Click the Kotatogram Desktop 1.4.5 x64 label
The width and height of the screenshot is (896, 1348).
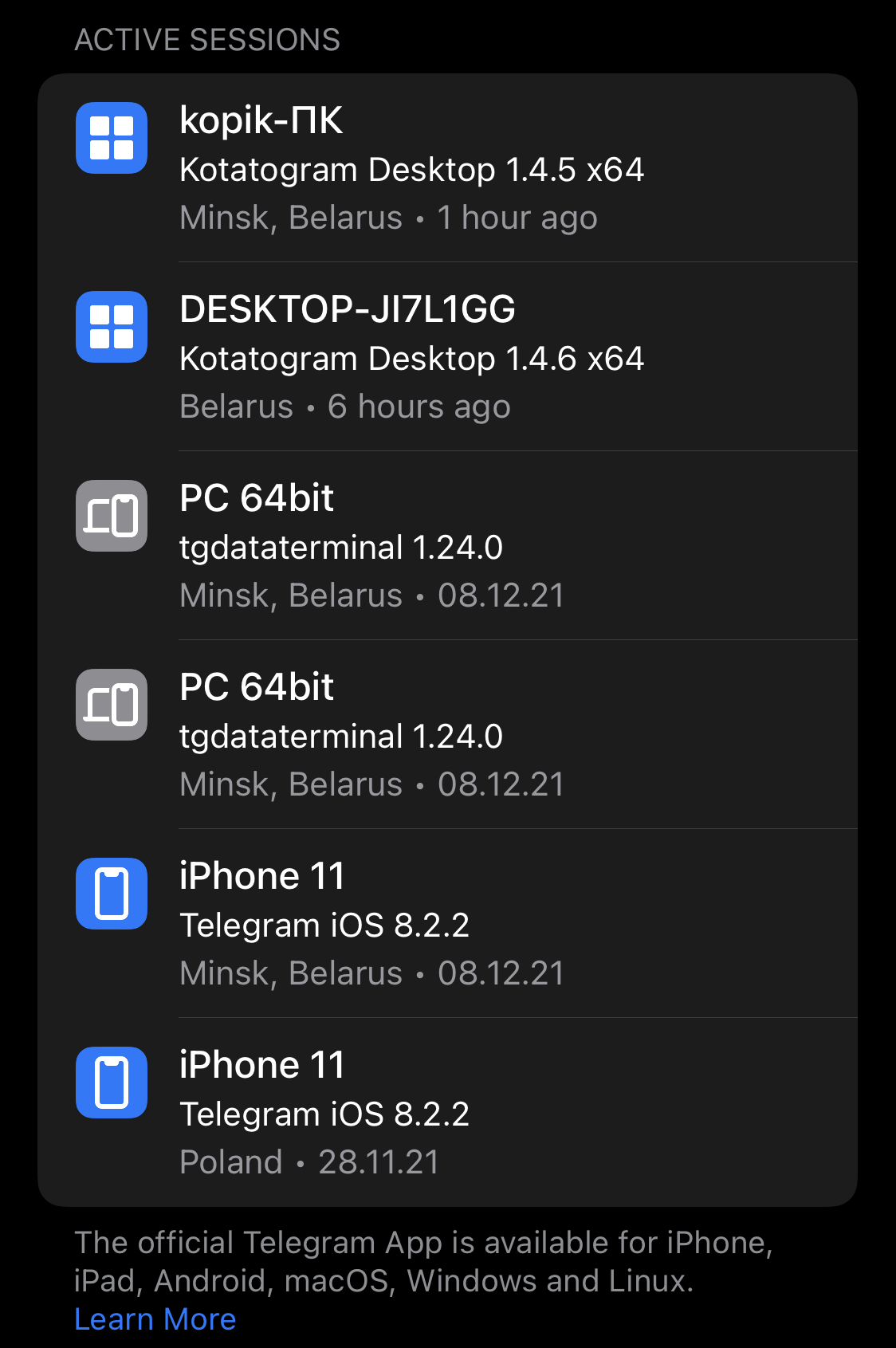click(x=411, y=170)
